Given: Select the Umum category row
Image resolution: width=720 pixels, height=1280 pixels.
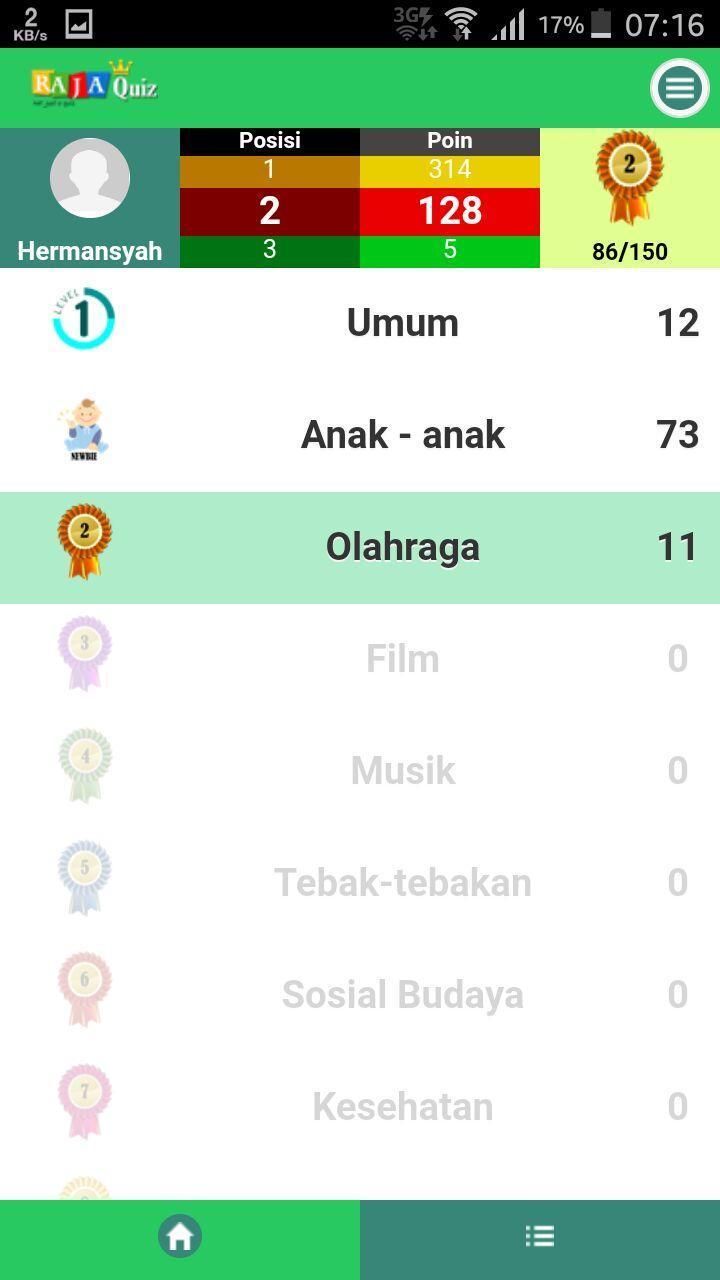Looking at the screenshot, I should 400,322.
